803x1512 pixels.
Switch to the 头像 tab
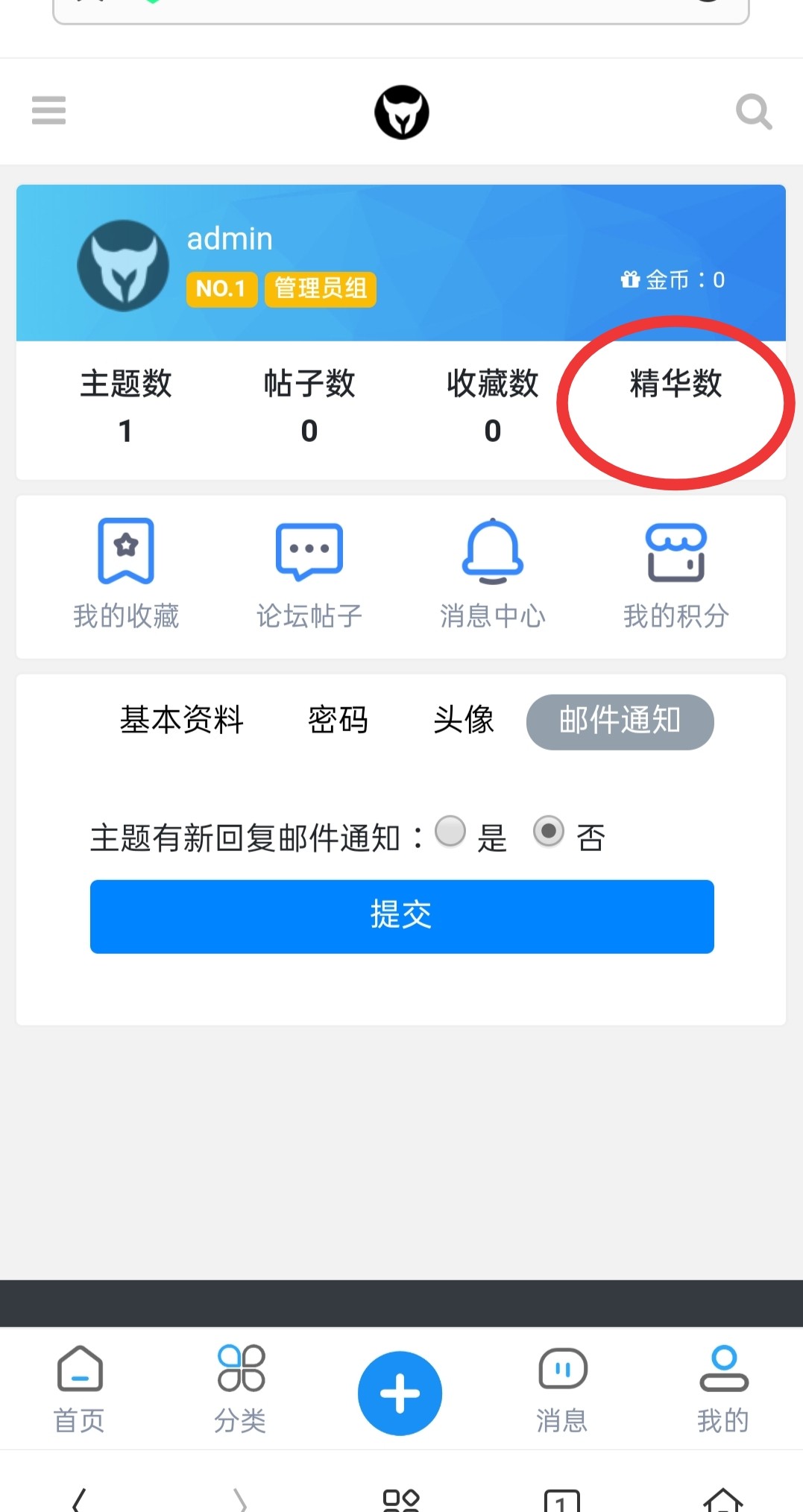[463, 720]
